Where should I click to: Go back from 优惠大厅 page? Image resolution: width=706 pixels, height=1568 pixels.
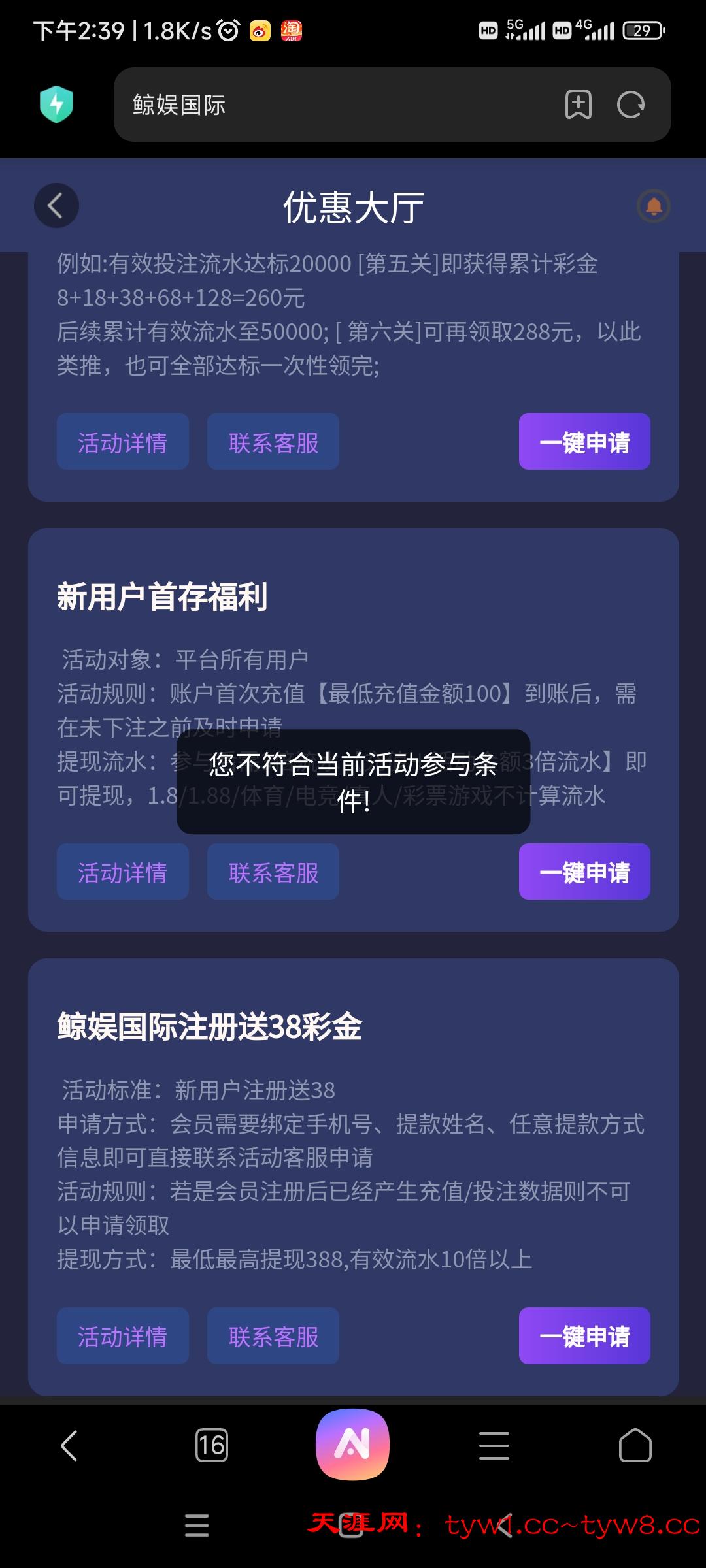(56, 206)
